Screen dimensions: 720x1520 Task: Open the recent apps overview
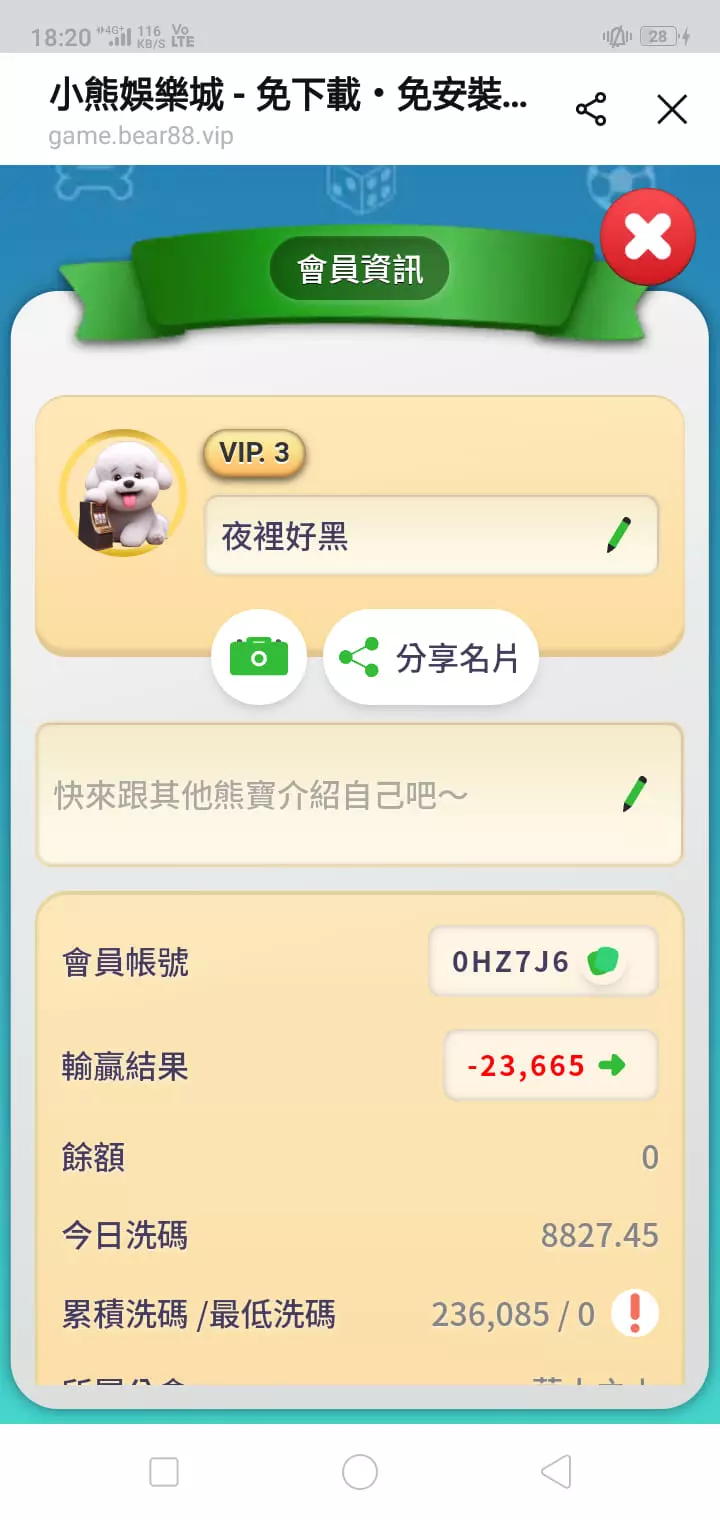[x=164, y=1472]
